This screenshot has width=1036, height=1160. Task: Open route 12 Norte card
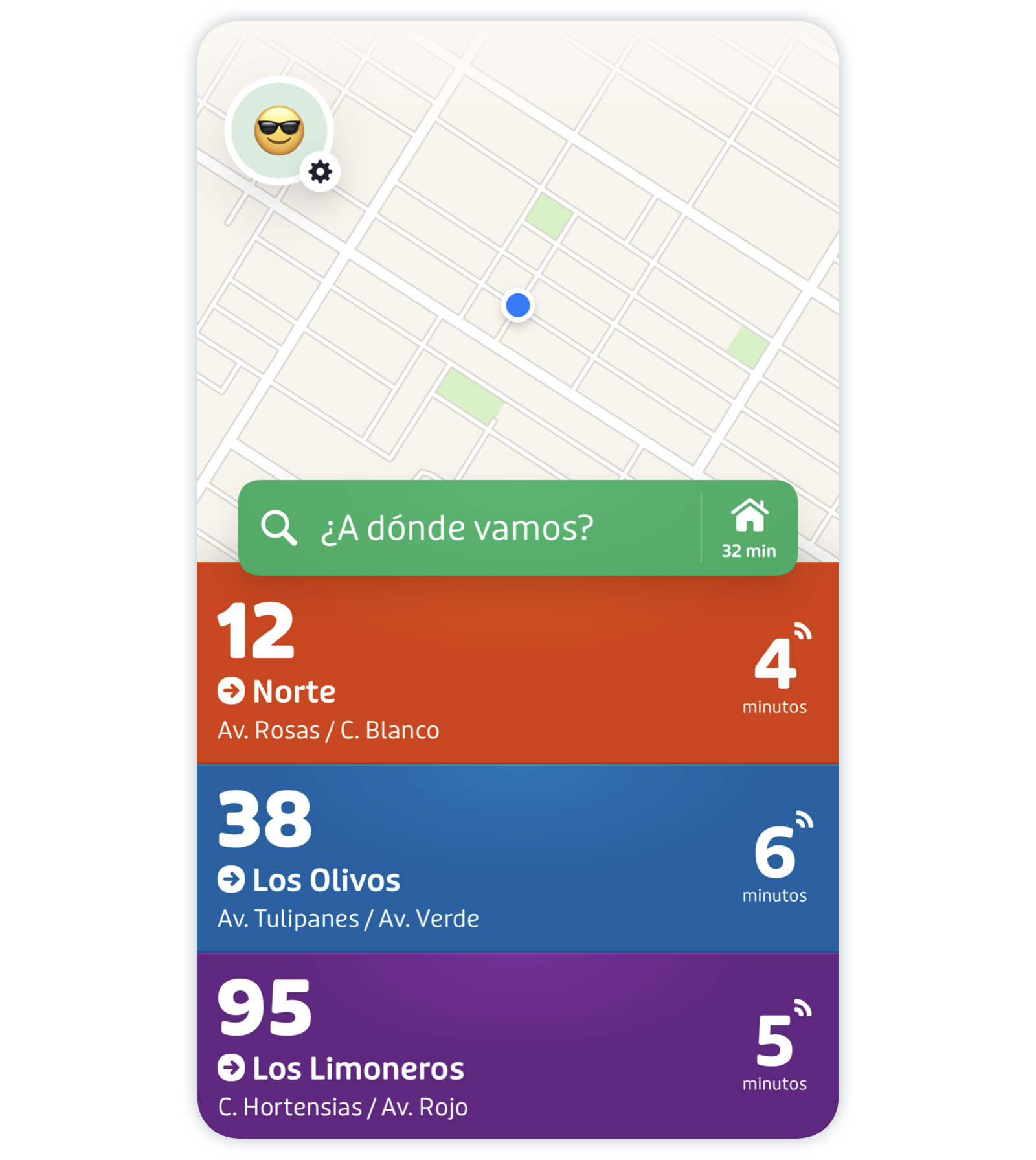pos(517,670)
